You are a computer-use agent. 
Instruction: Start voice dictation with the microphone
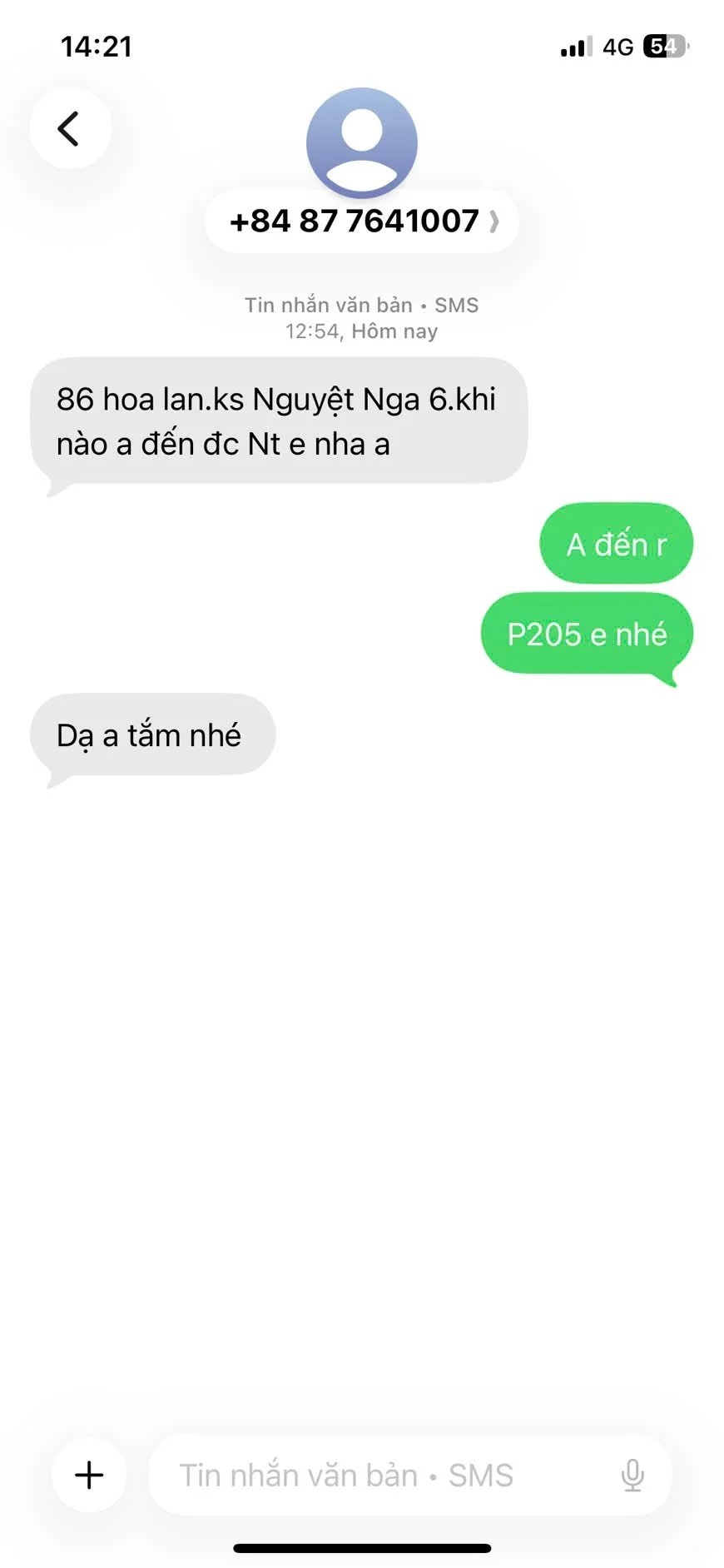coord(632,1475)
